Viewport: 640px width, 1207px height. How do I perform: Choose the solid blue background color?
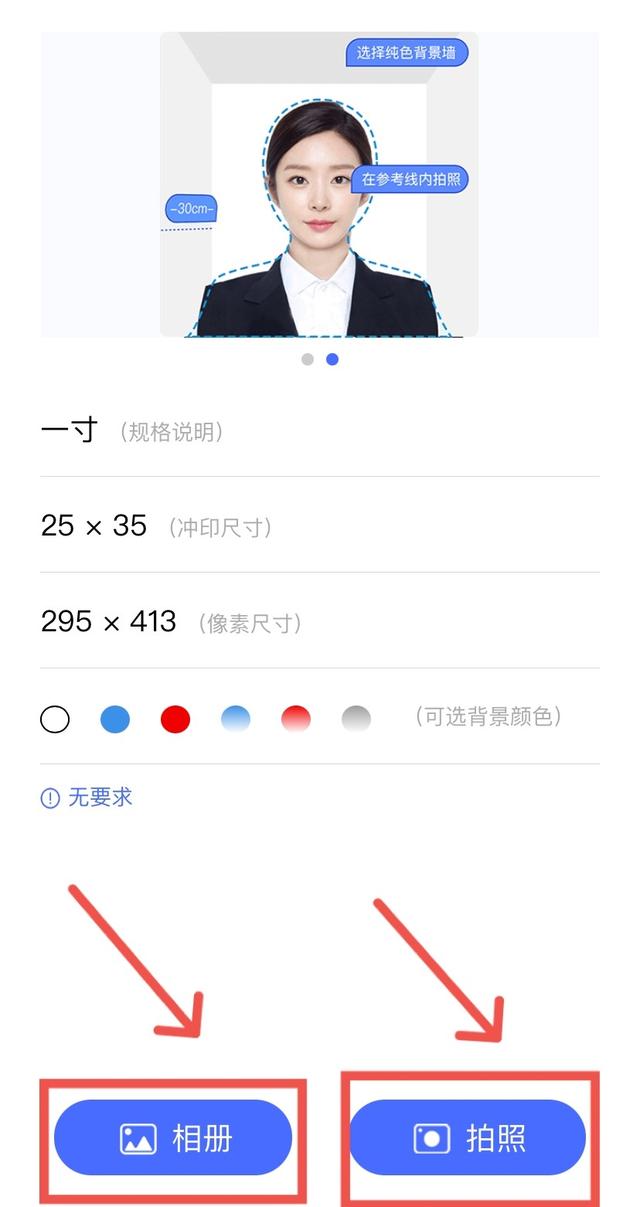(x=115, y=719)
